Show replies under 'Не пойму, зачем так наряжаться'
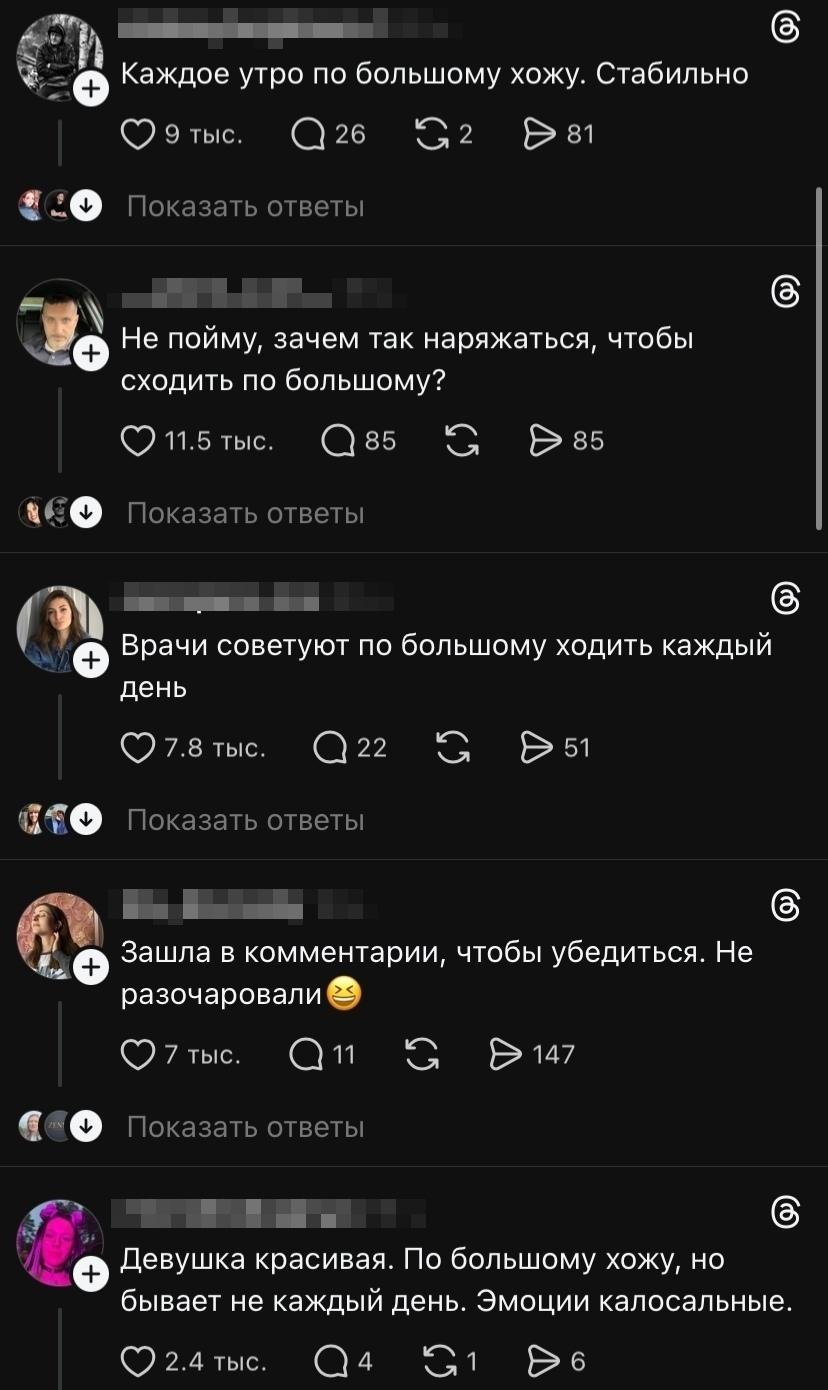This screenshot has width=828, height=1390. tap(245, 514)
